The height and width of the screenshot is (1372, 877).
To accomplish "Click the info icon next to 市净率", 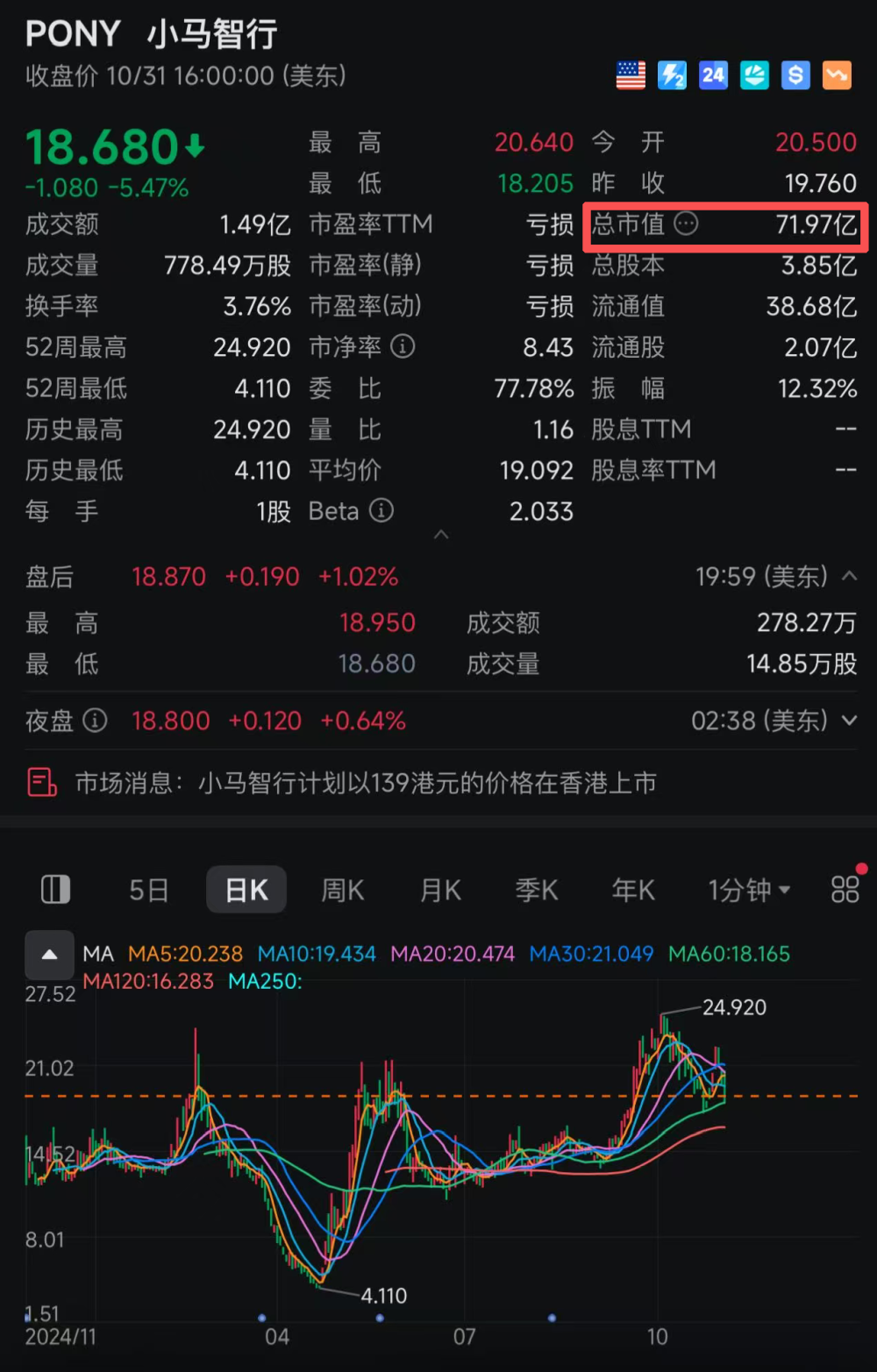I will (x=403, y=347).
